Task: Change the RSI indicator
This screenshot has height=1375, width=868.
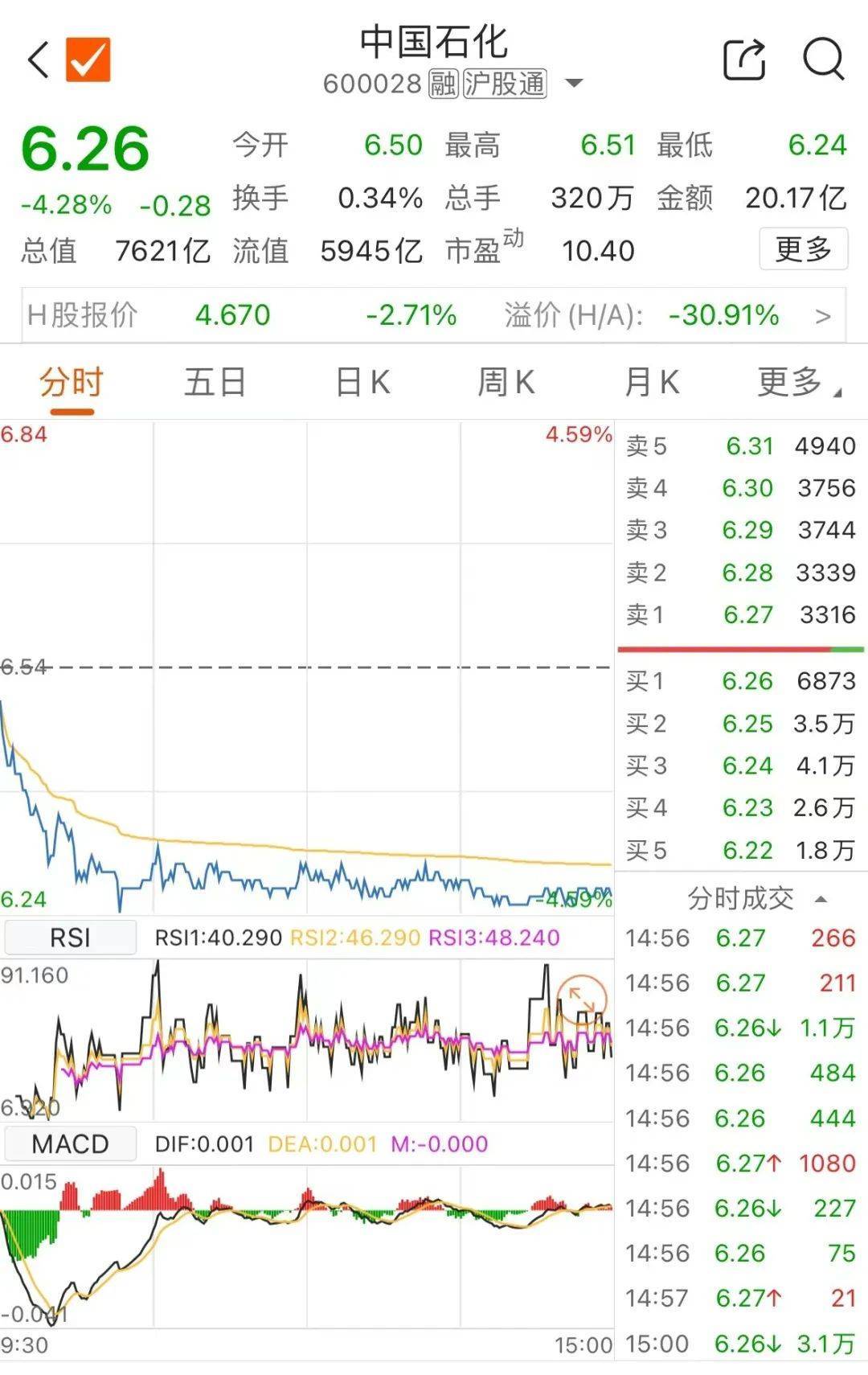Action: tap(70, 938)
